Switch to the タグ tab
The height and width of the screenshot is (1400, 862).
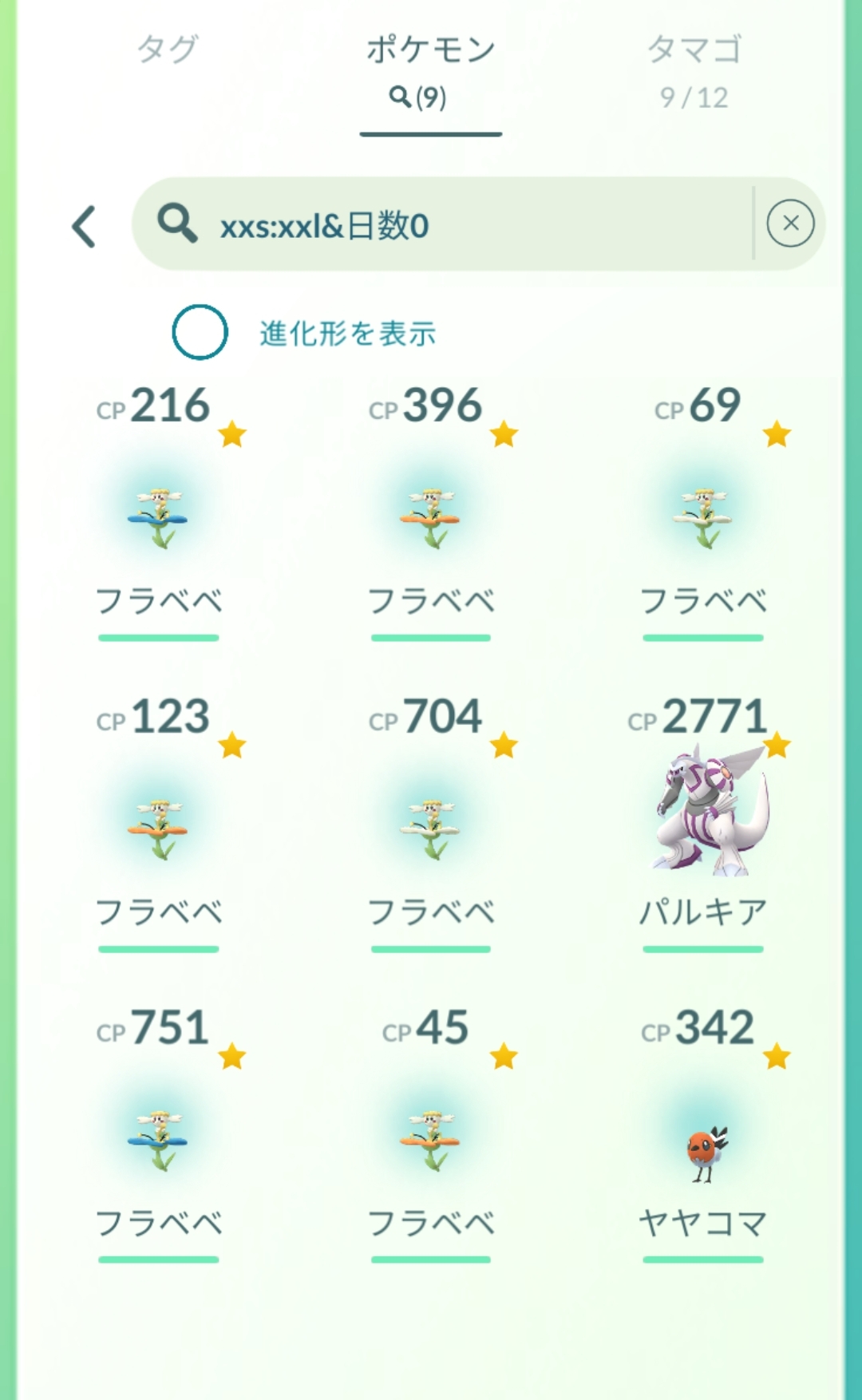click(167, 49)
